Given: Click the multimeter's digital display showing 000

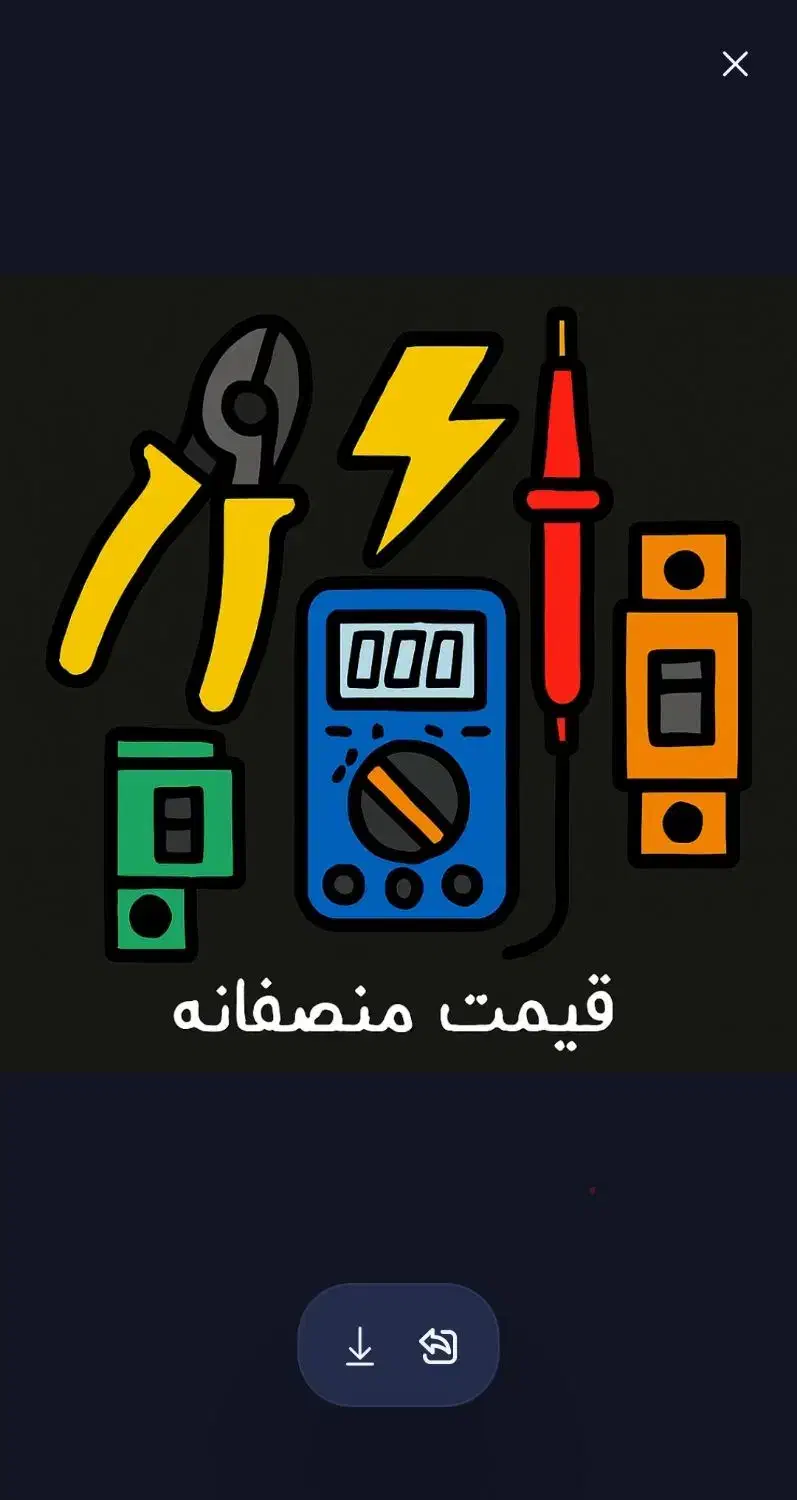Looking at the screenshot, I should click(x=408, y=657).
